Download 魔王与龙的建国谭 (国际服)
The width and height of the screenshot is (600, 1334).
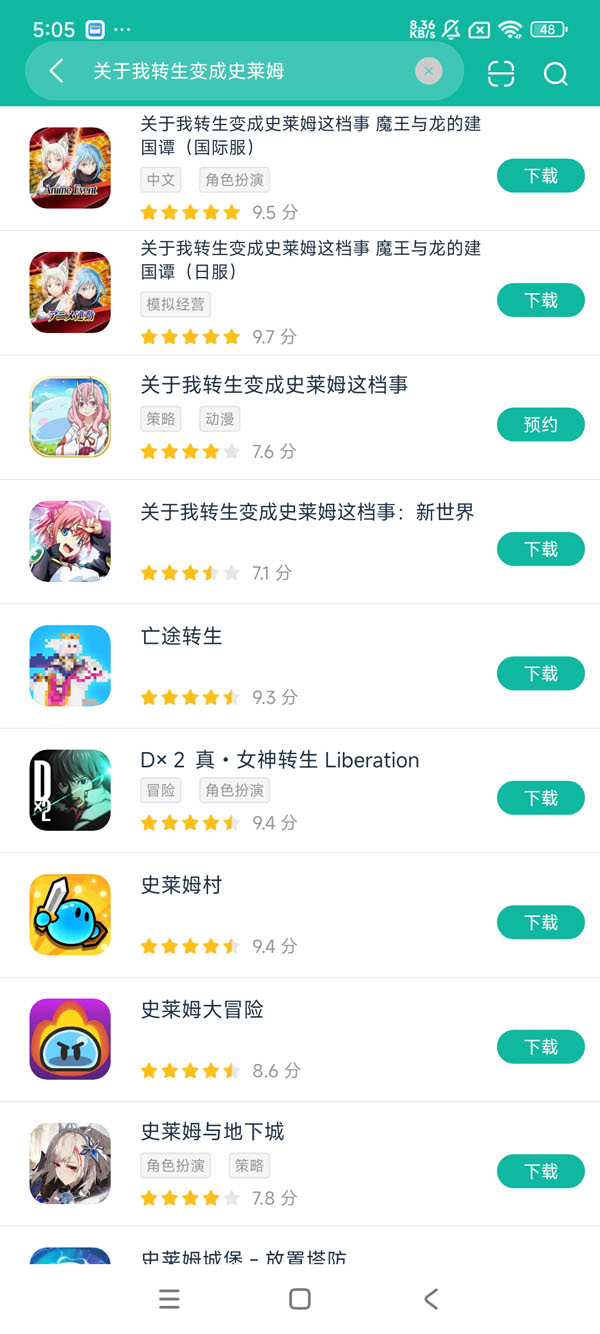click(x=540, y=176)
